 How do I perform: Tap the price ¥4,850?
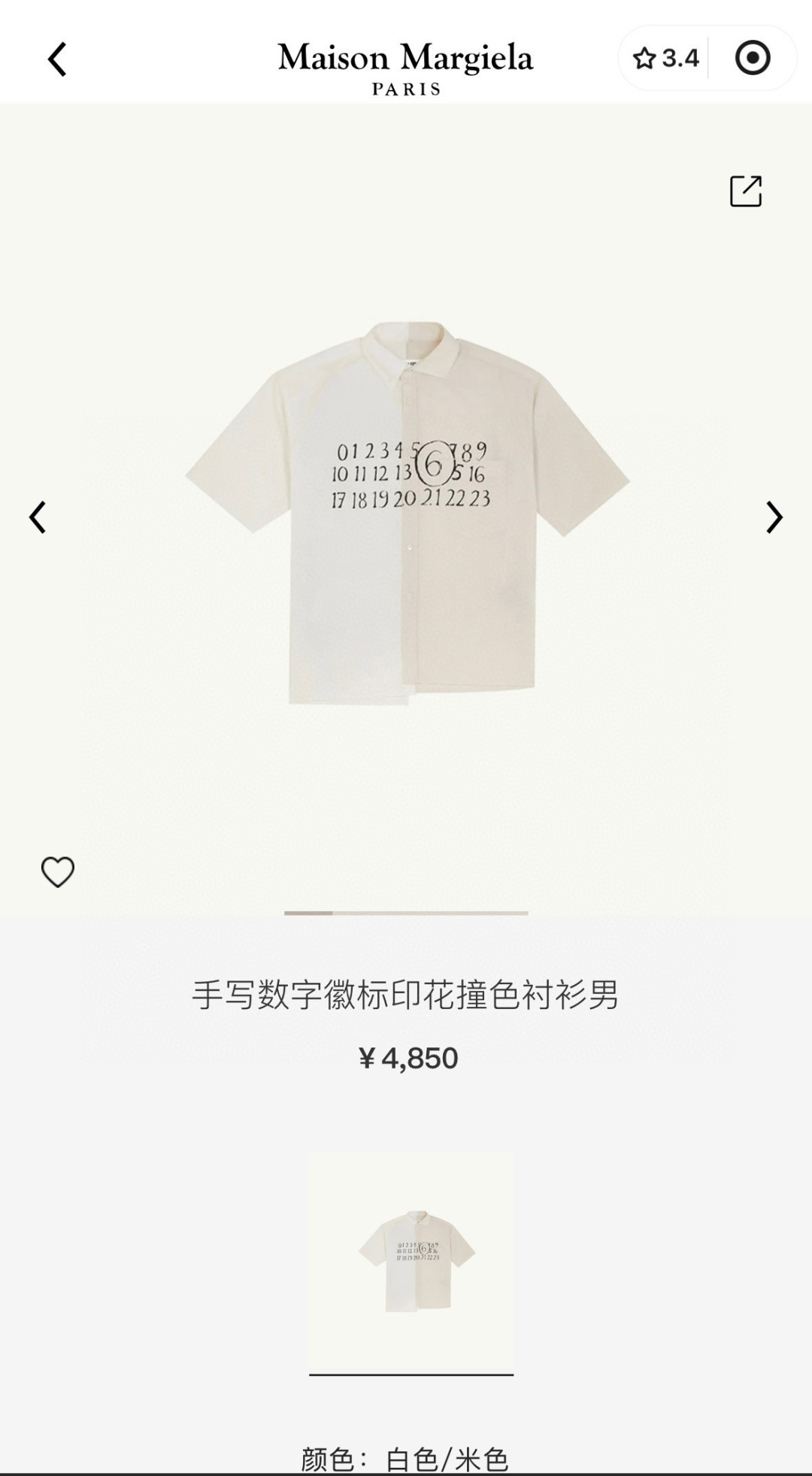(x=406, y=1056)
